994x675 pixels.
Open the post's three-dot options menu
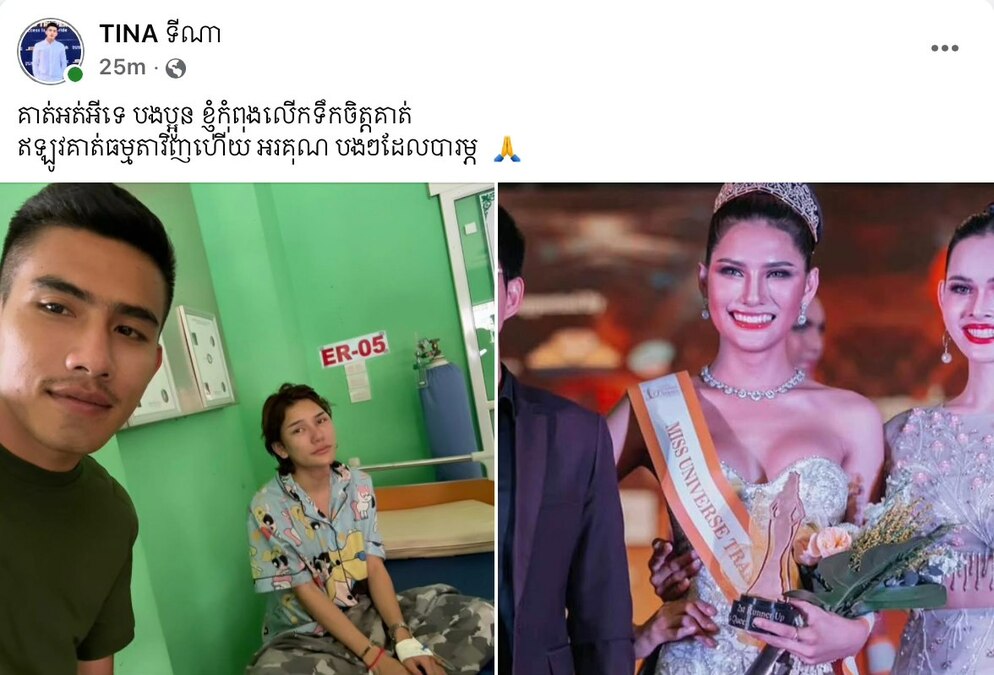pos(944,48)
